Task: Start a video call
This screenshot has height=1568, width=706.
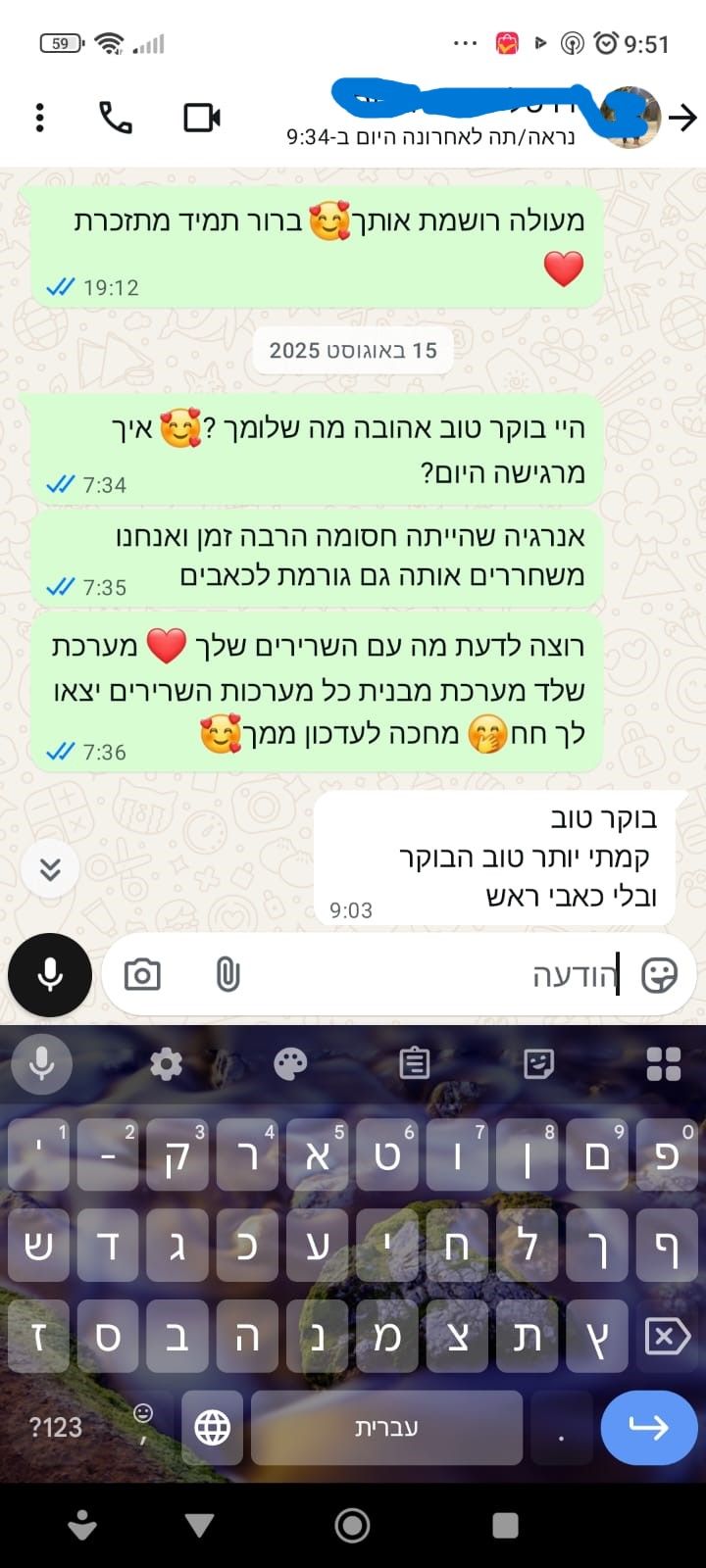Action: point(202,118)
